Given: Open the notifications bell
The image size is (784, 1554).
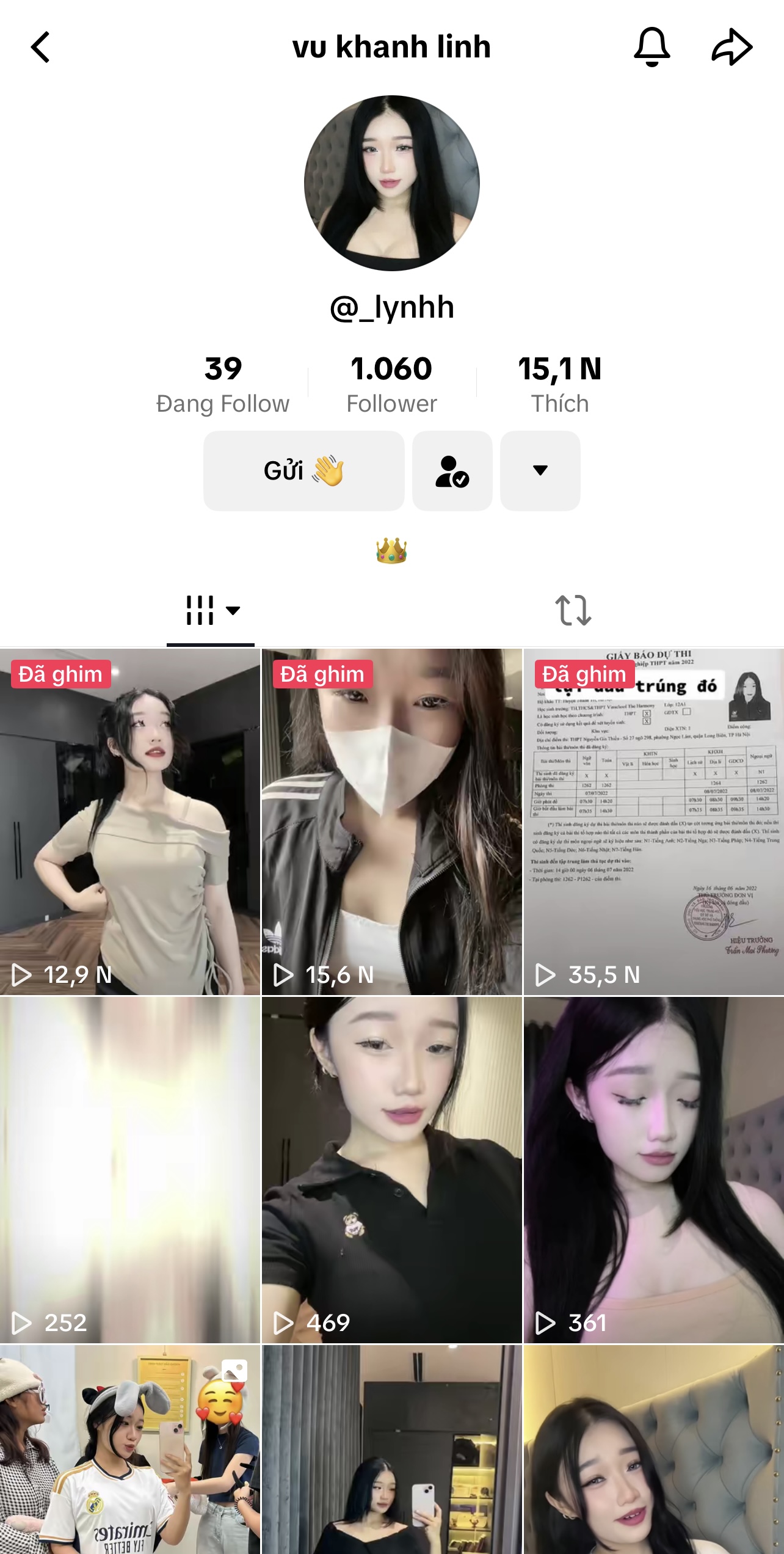Looking at the screenshot, I should click(x=652, y=47).
